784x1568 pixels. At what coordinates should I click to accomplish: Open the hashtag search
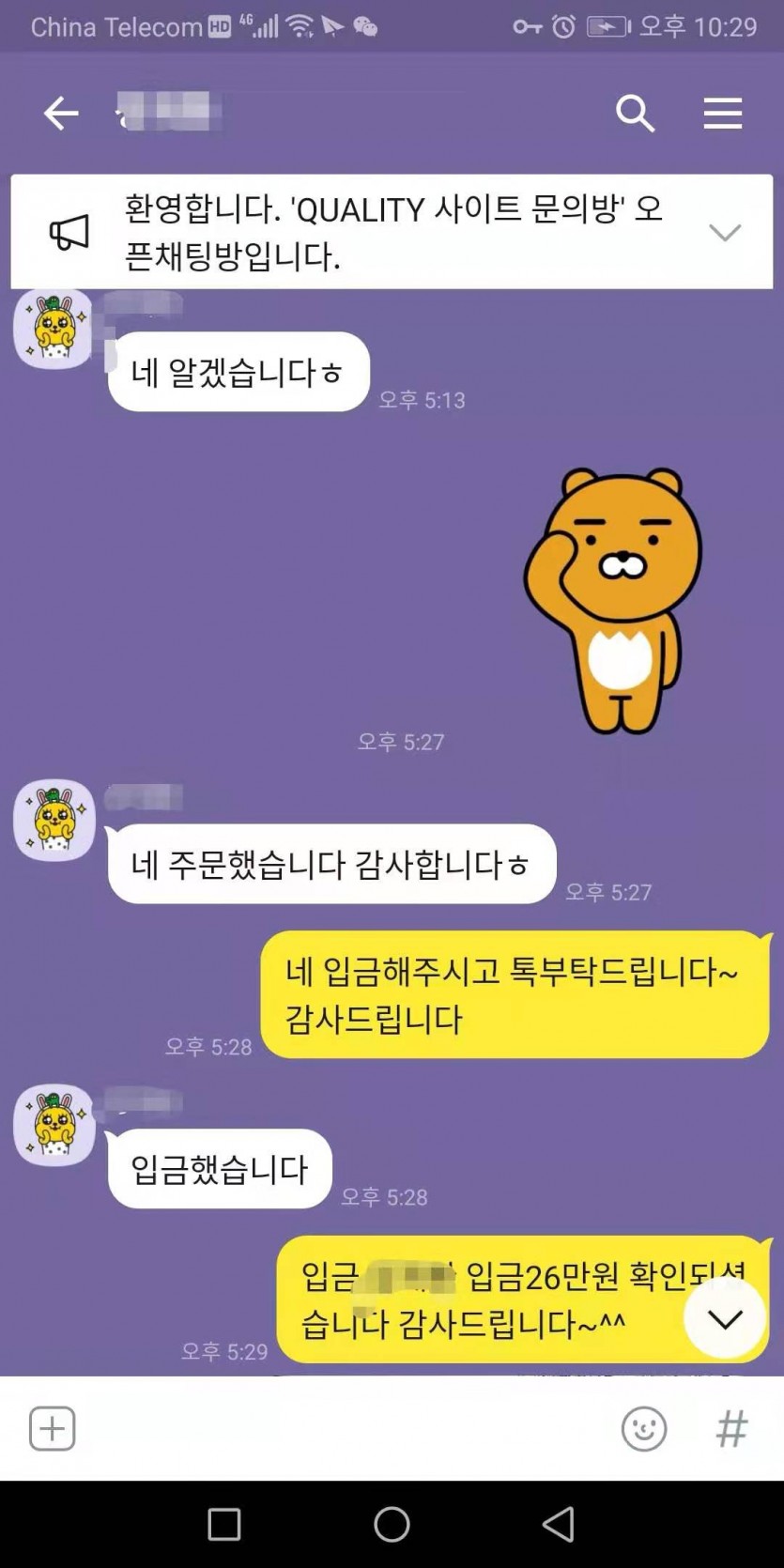coord(731,1429)
